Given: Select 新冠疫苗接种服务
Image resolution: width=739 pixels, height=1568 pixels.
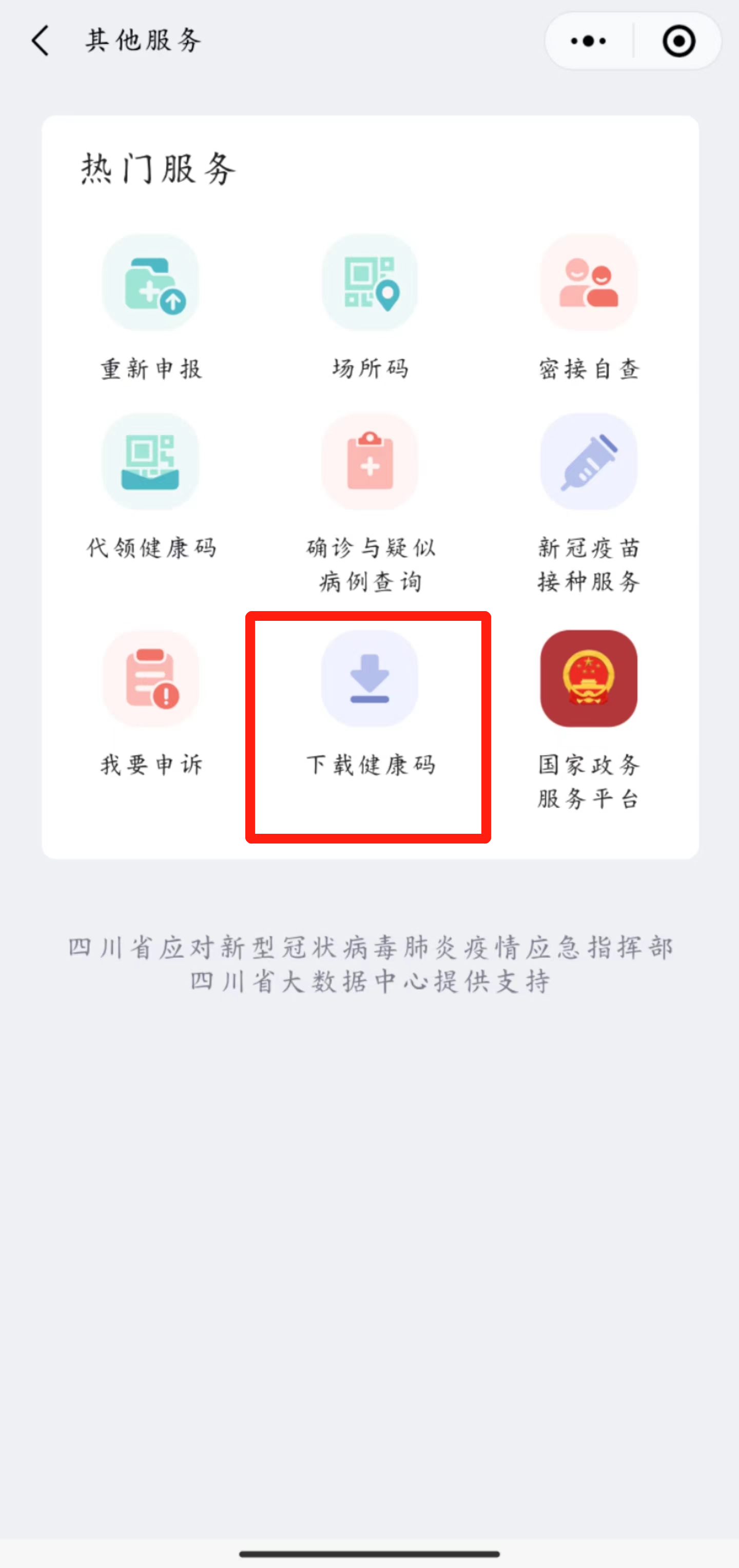Looking at the screenshot, I should click(x=589, y=503).
